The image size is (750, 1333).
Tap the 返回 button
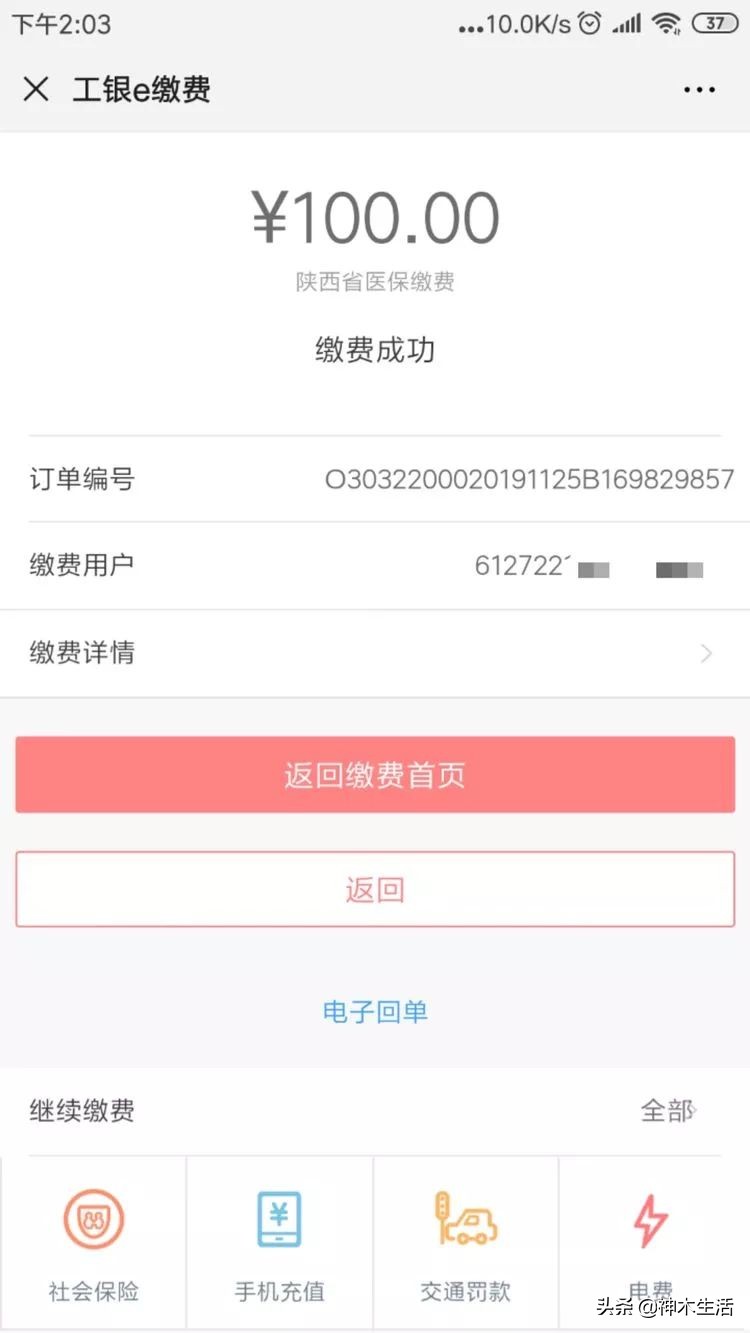(375, 889)
